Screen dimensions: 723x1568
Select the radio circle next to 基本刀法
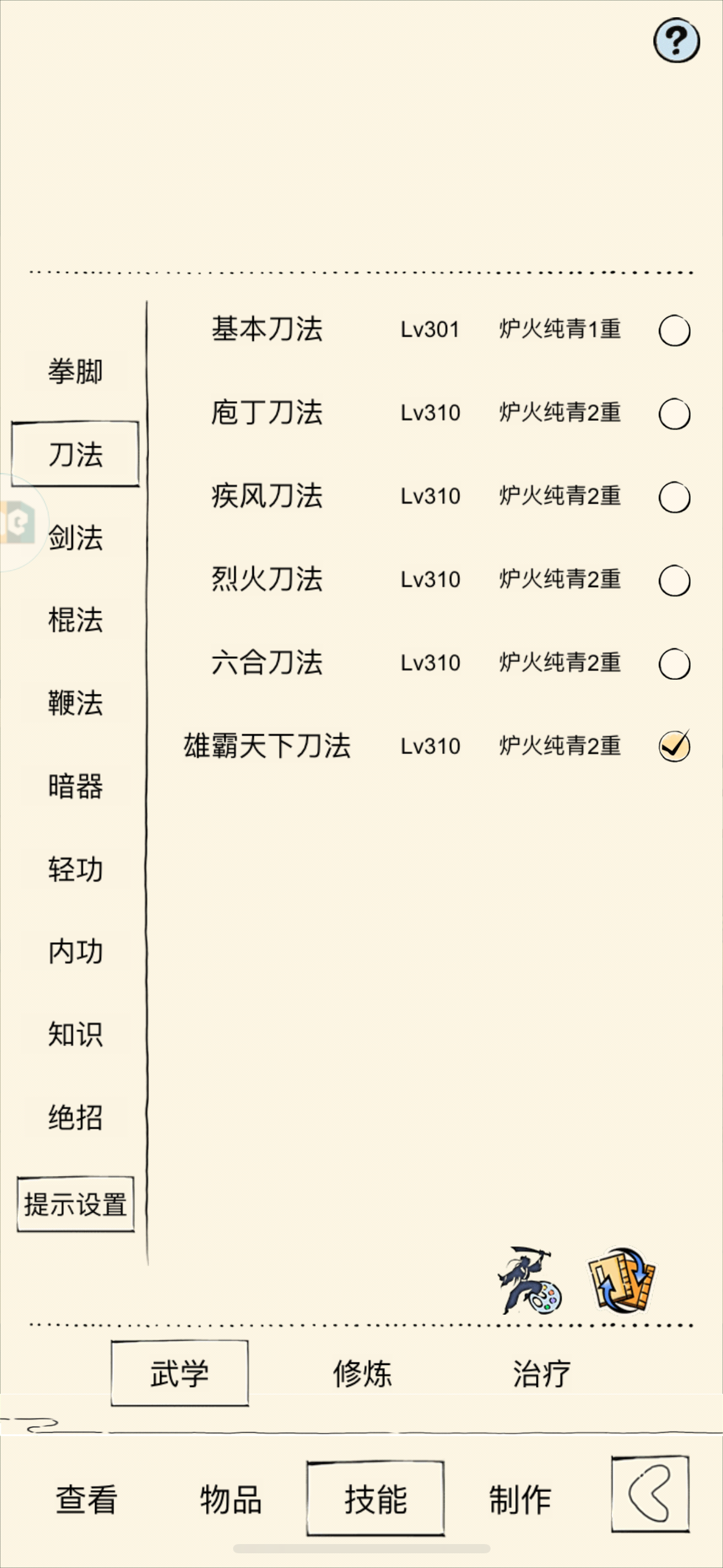click(x=673, y=330)
